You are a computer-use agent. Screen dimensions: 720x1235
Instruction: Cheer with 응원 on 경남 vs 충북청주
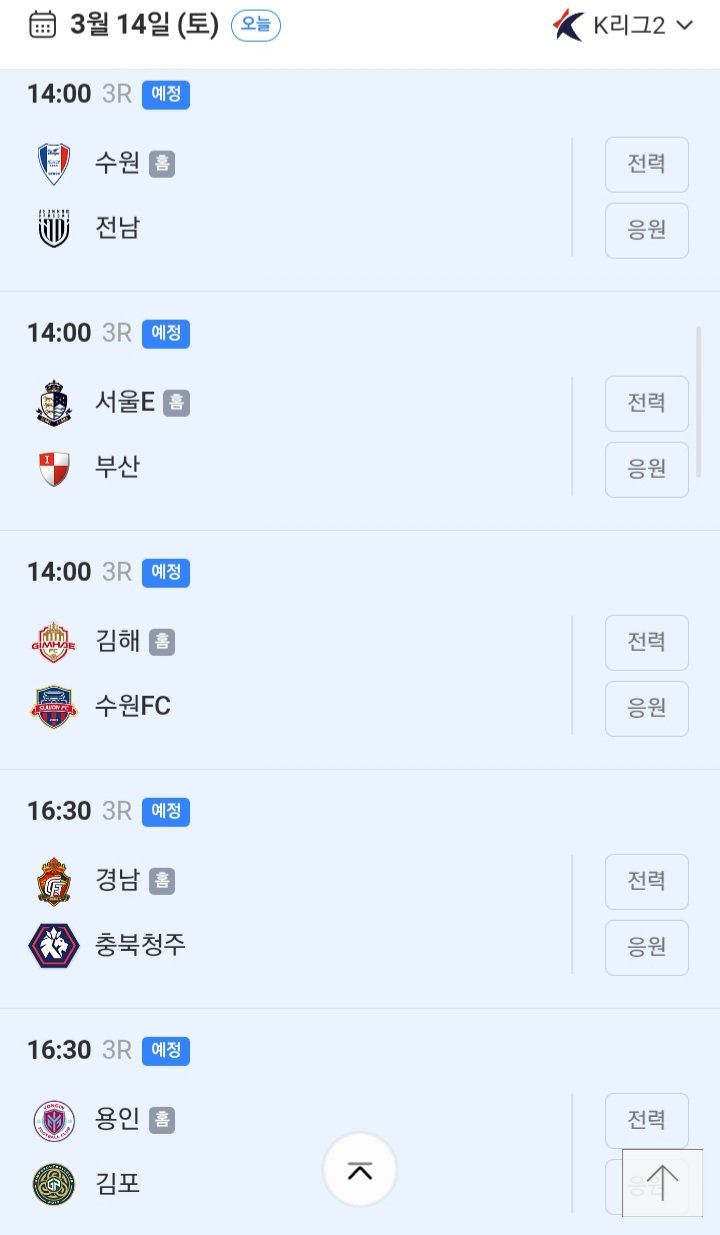pos(646,947)
